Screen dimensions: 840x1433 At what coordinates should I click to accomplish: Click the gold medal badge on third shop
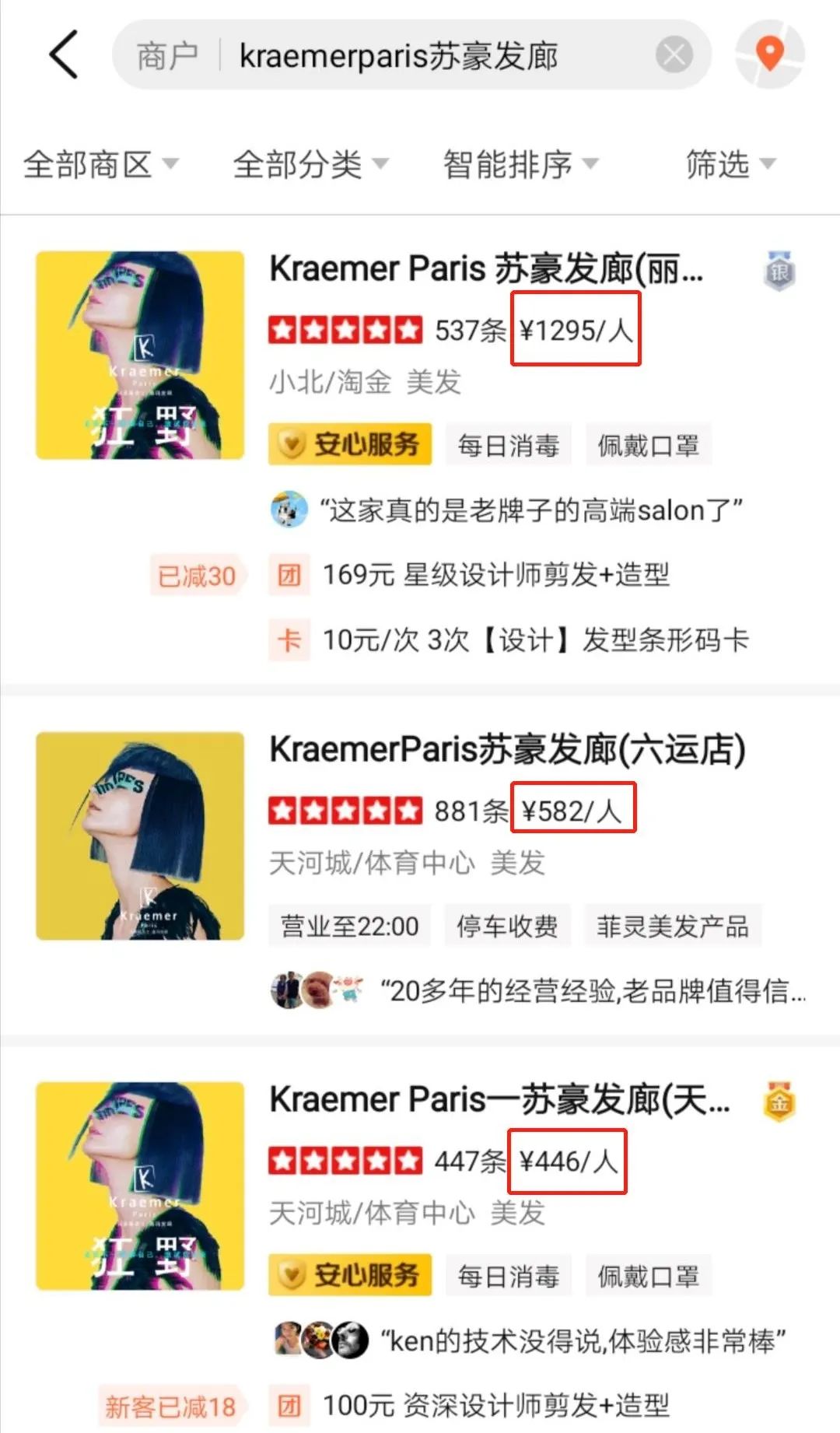point(780,1100)
